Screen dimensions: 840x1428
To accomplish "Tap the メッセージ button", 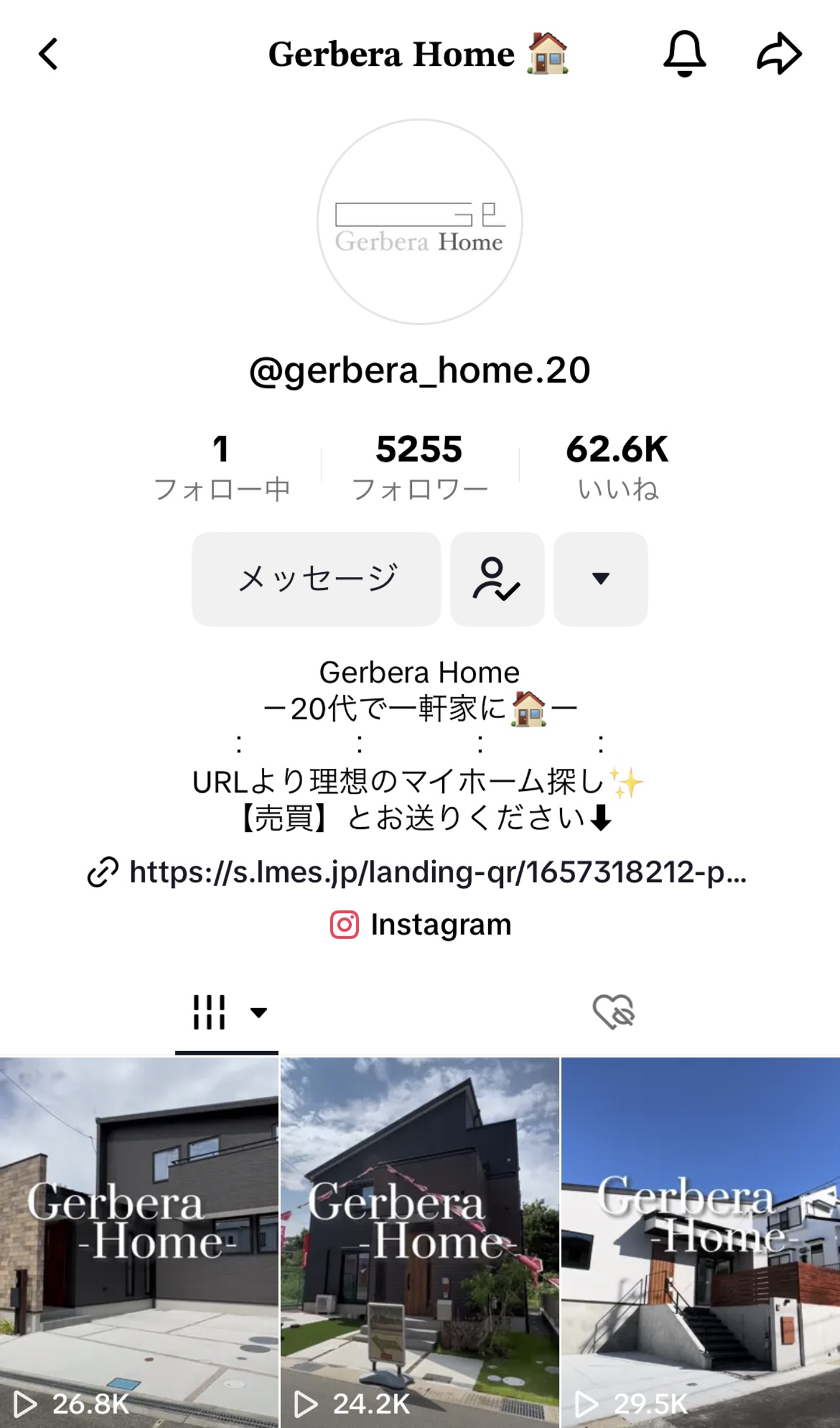I will pos(316,579).
